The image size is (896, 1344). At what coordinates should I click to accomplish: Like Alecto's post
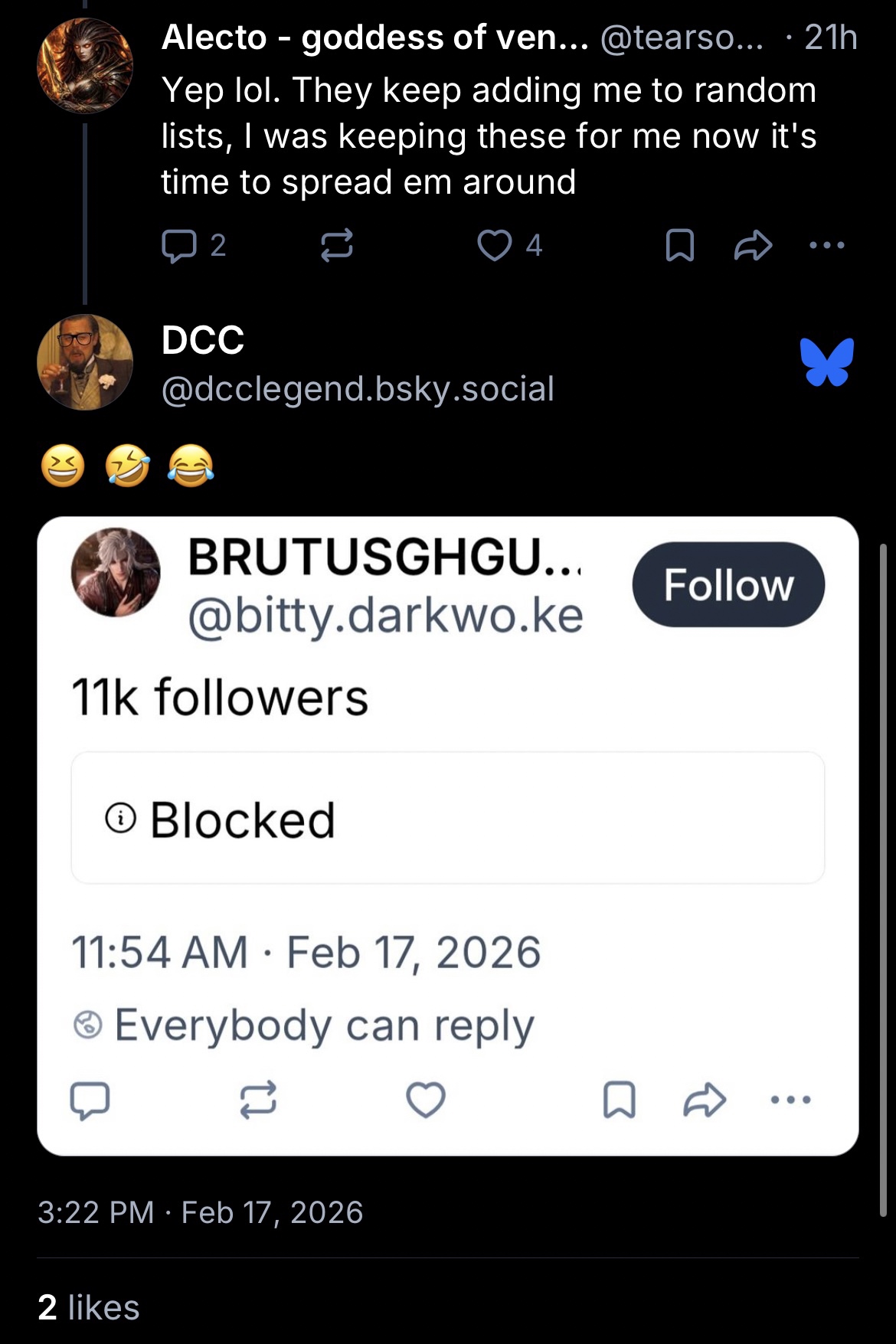click(495, 246)
